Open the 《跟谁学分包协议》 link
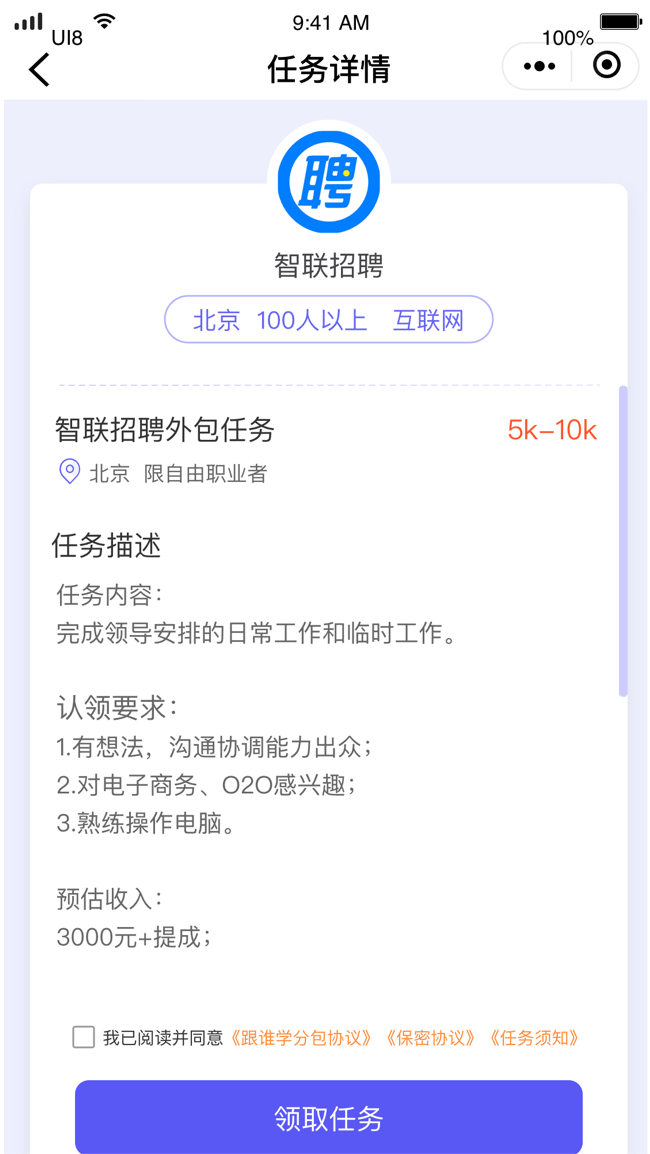This screenshot has width=650, height=1154. pos(304,1038)
